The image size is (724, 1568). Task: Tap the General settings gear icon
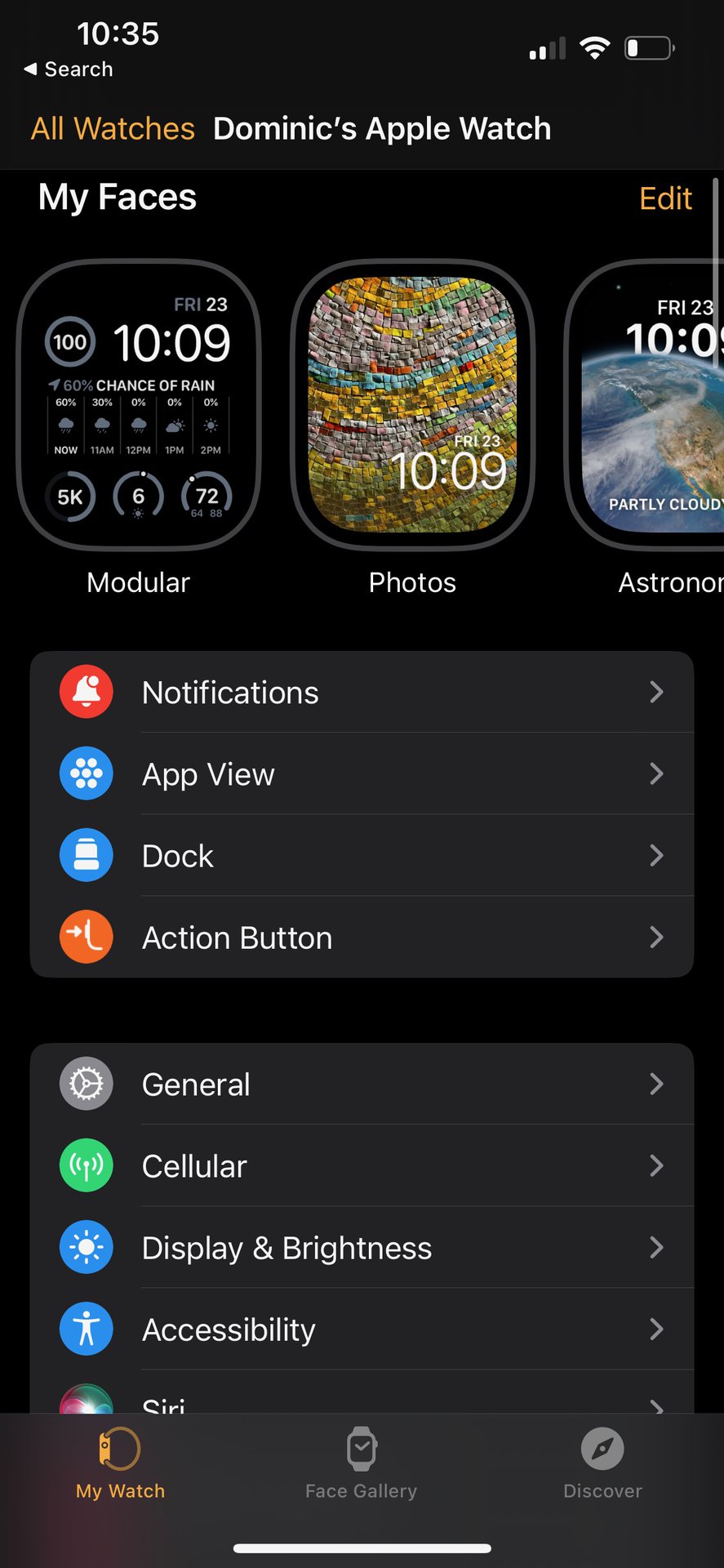click(86, 1084)
